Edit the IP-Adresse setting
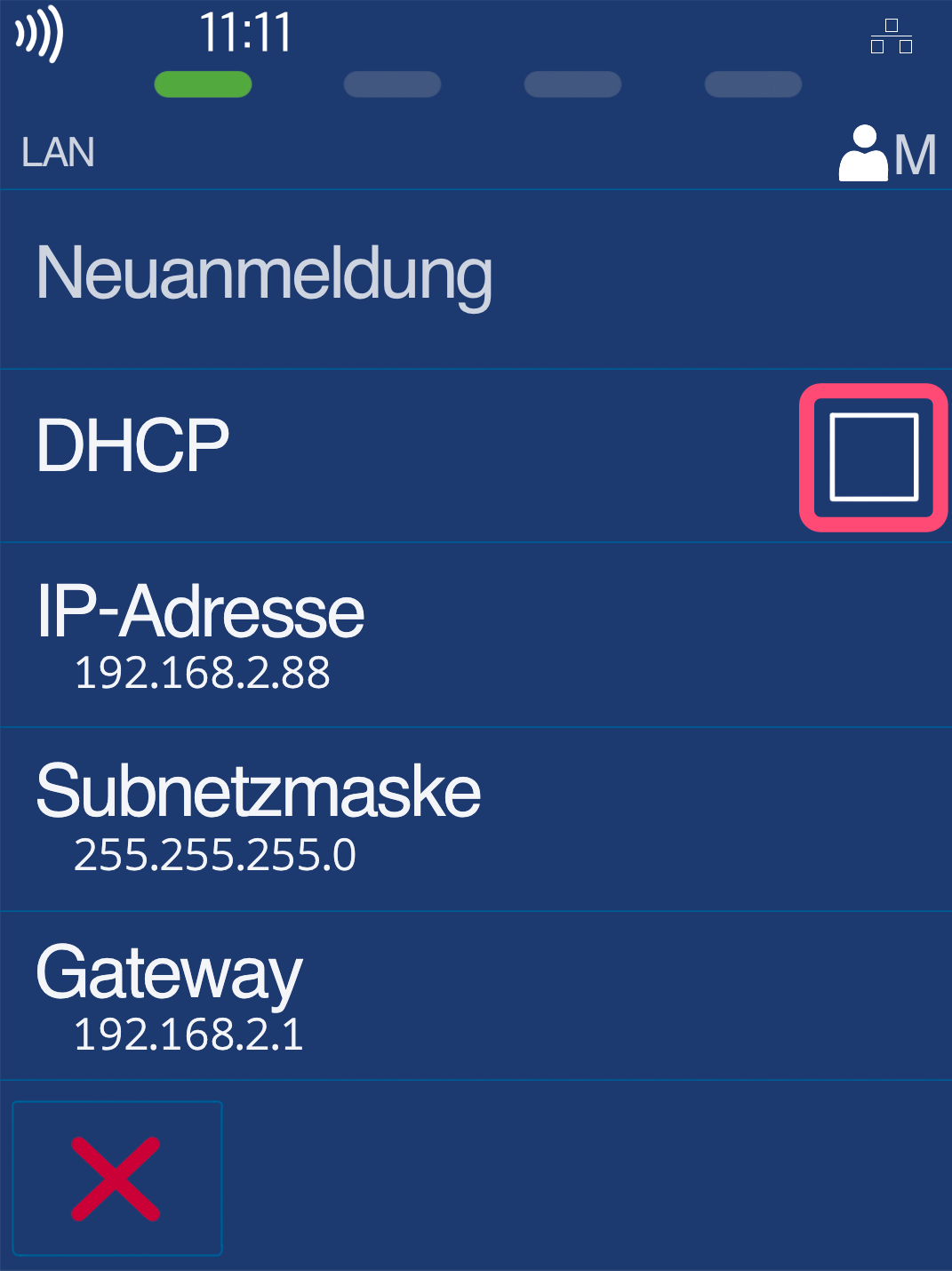The height and width of the screenshot is (1271, 952). pos(202,635)
